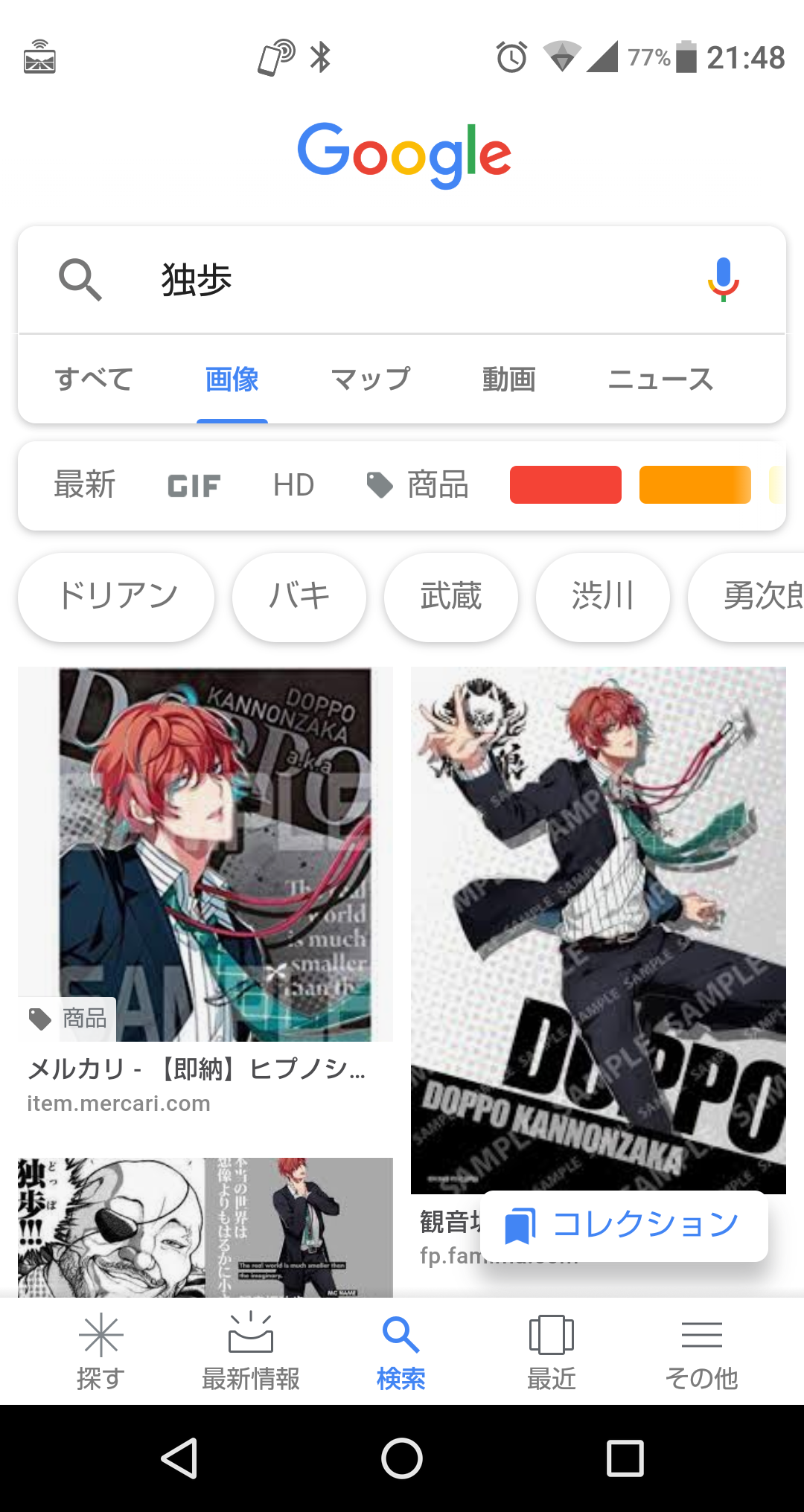Switch to the すべて tab
The image size is (804, 1512).
pos(94,379)
